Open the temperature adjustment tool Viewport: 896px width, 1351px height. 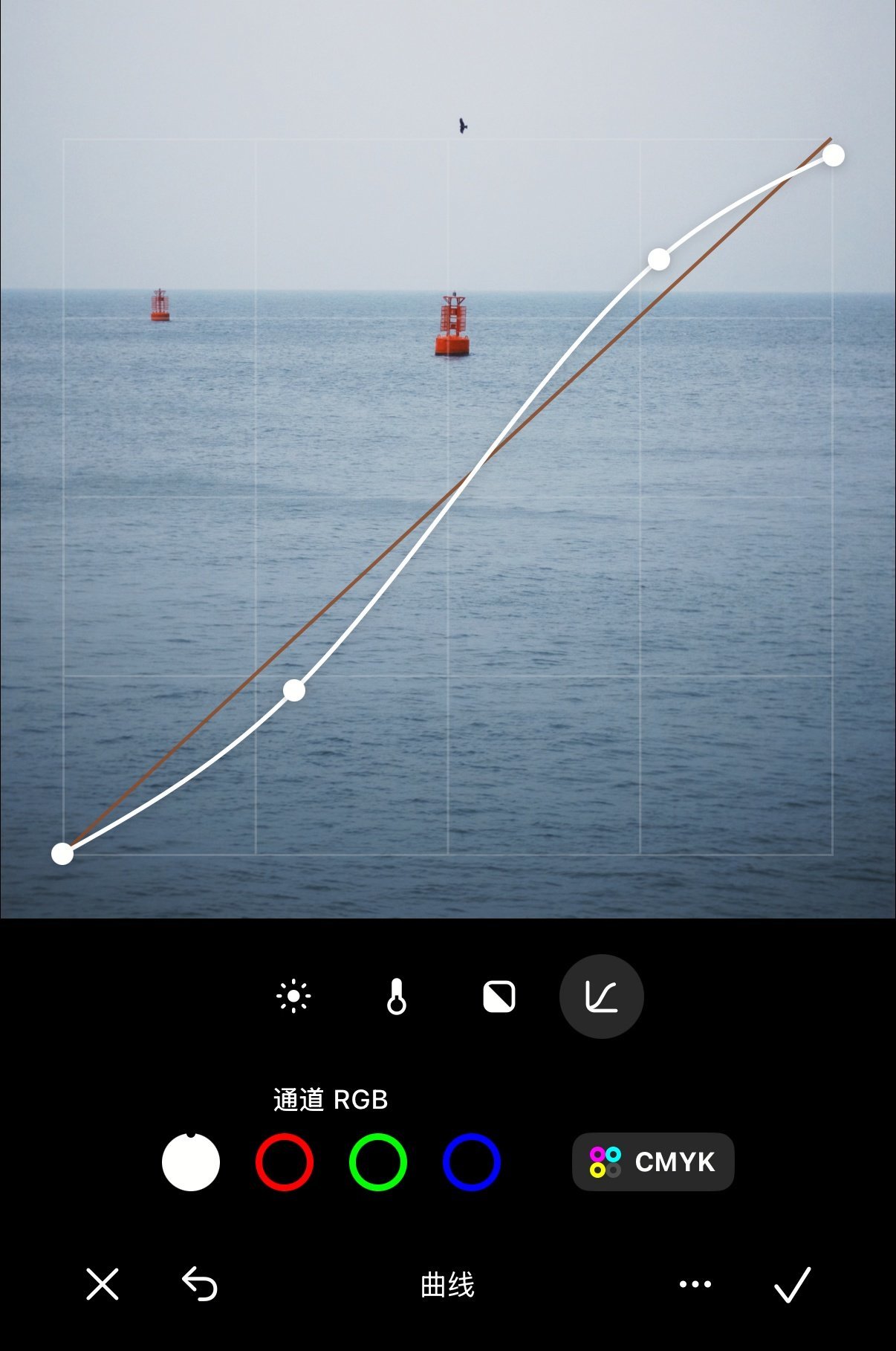click(x=397, y=997)
